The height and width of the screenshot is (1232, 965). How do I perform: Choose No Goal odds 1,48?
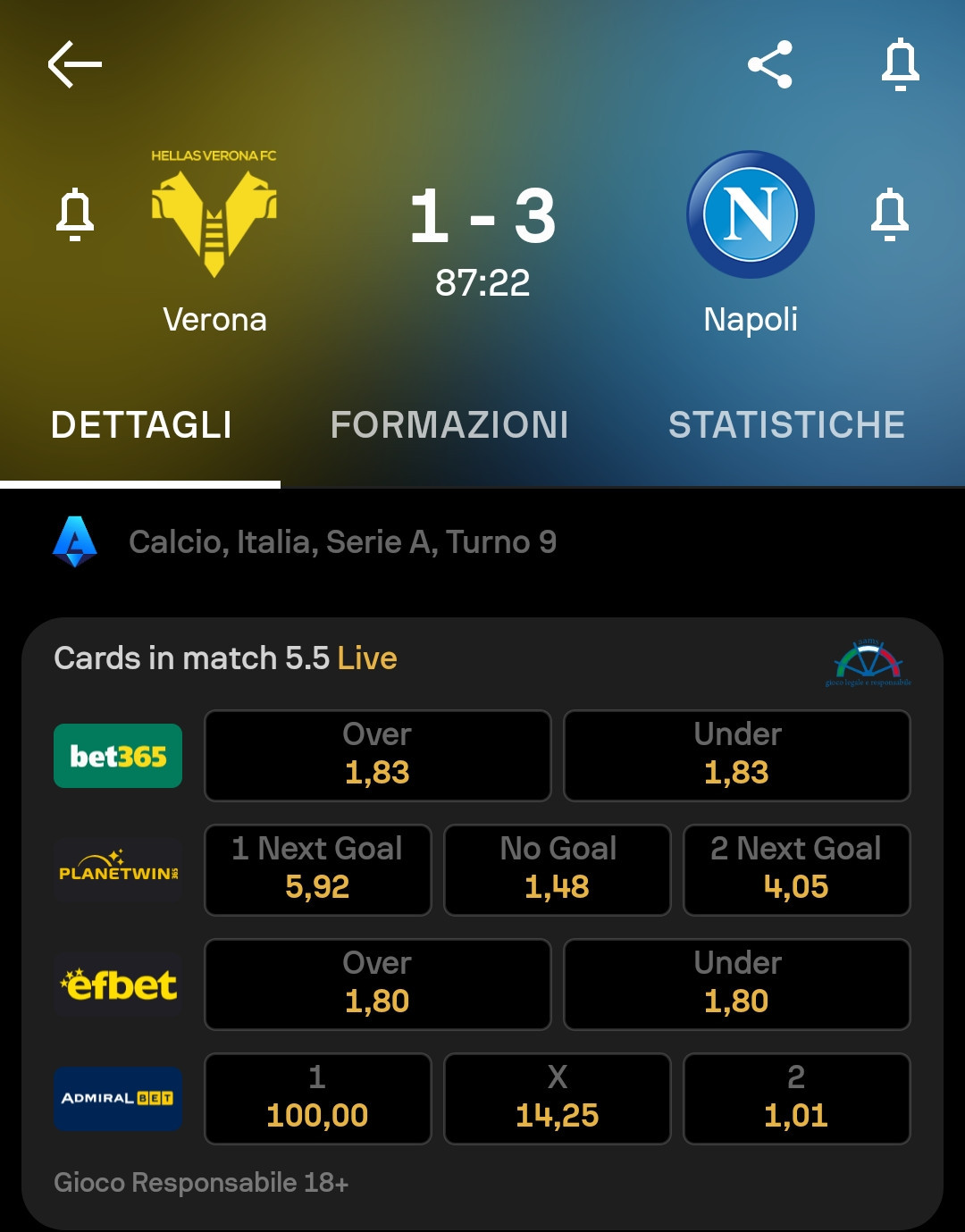557,870
